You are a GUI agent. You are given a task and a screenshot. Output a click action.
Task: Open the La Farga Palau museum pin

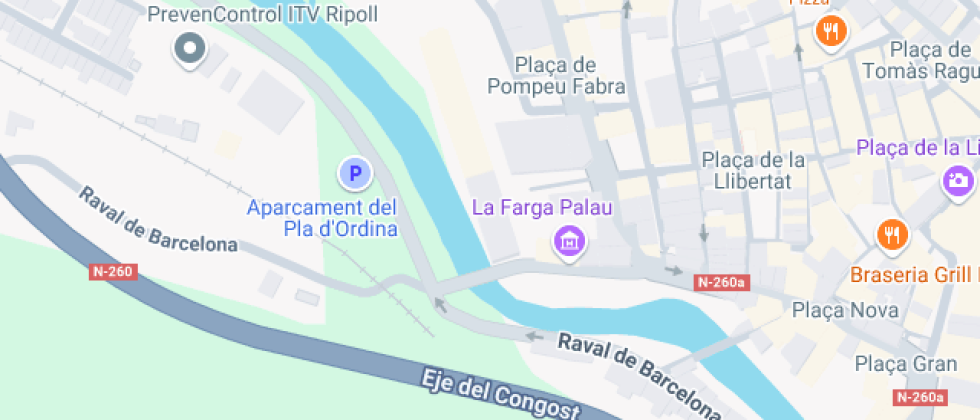570,240
